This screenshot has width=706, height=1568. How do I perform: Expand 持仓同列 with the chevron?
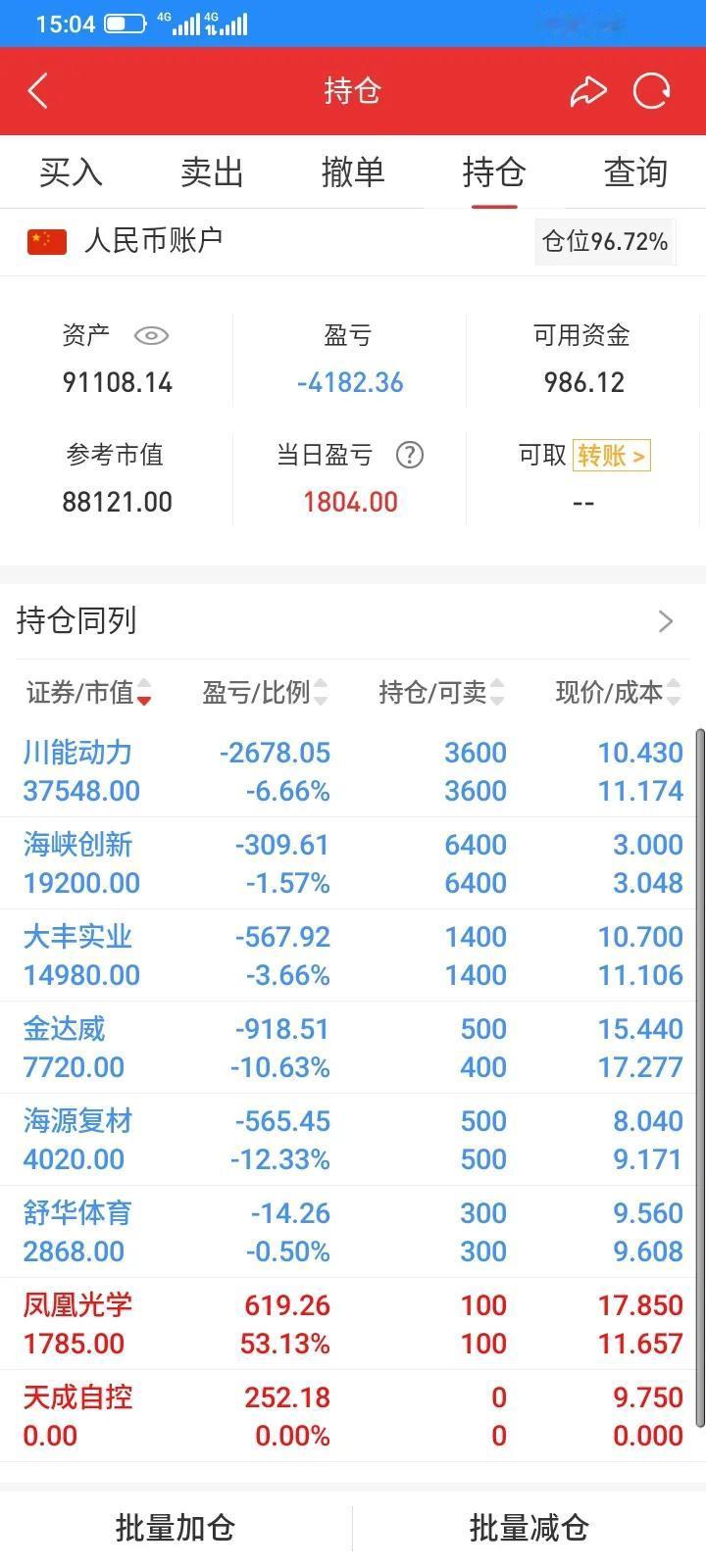click(666, 621)
